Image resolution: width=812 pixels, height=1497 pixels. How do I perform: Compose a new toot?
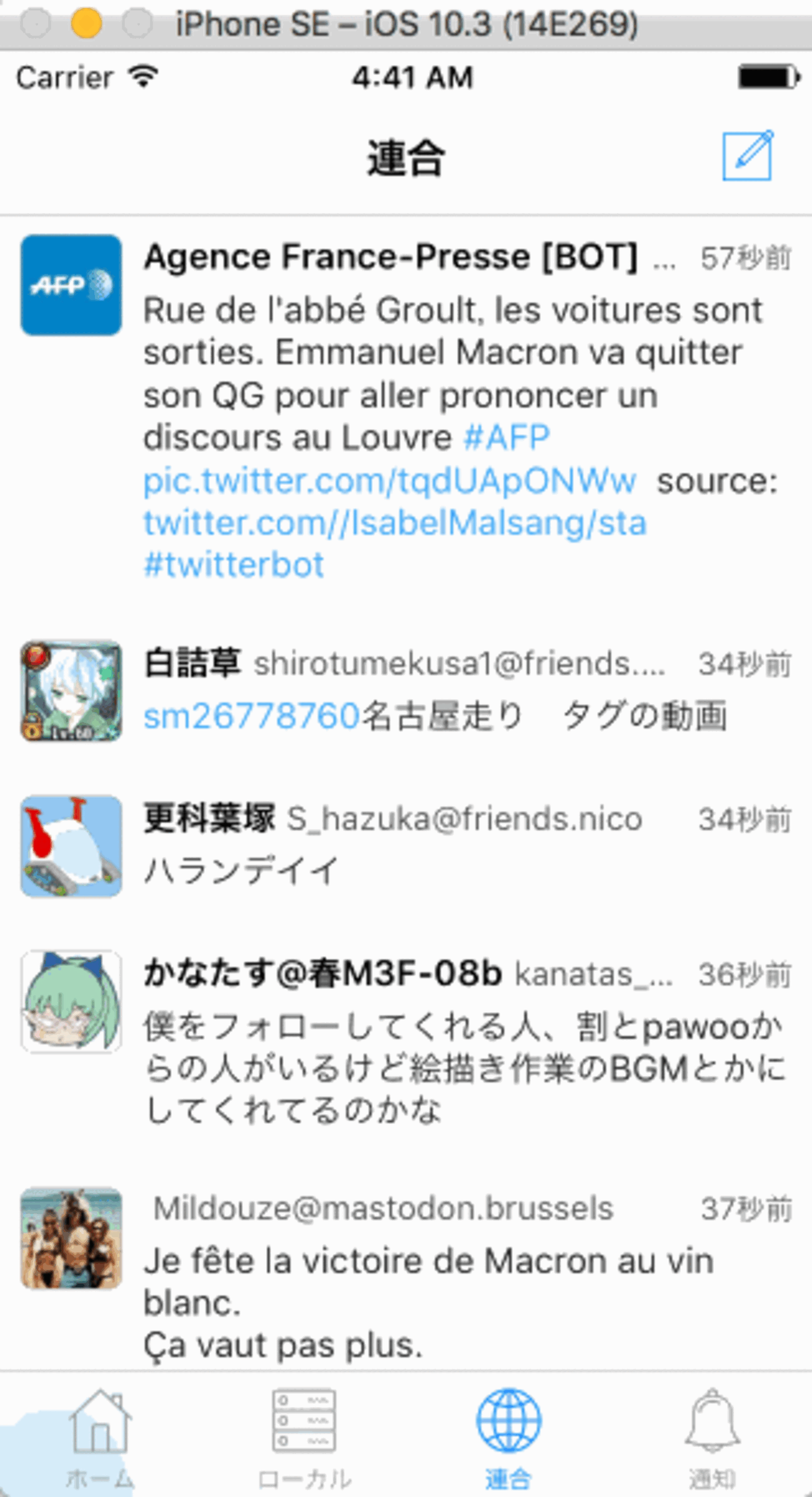(748, 156)
